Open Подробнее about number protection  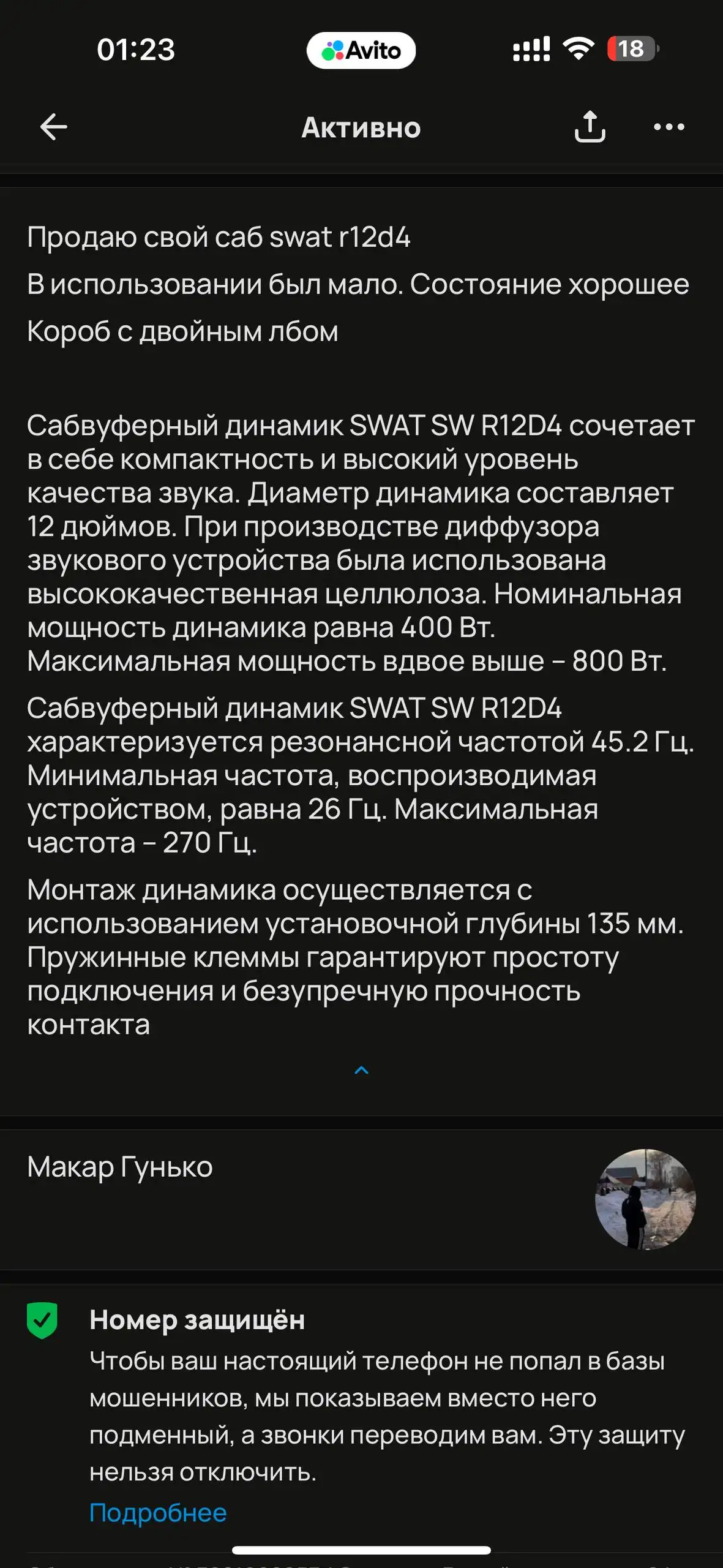point(158,1510)
